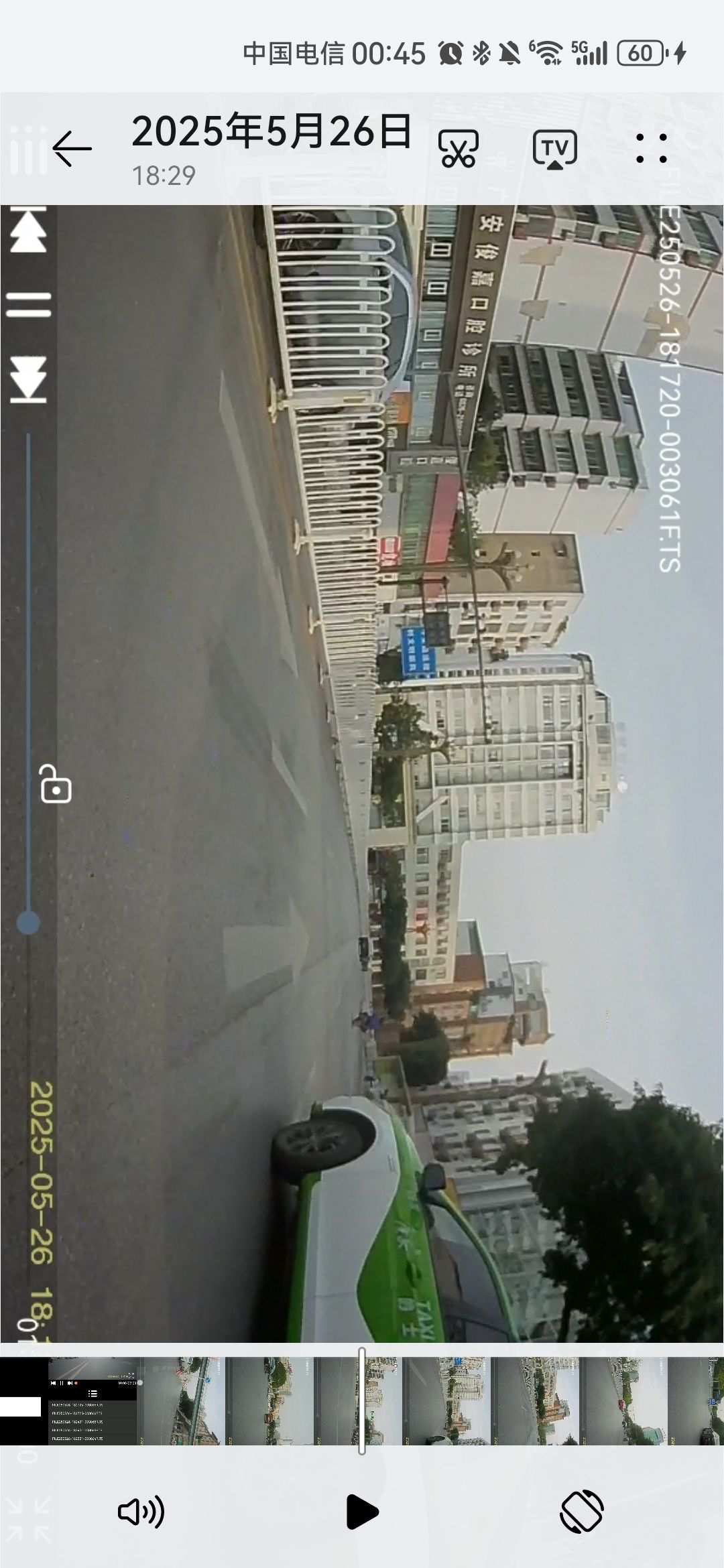Play the video
724x1568 pixels.
tap(362, 1512)
